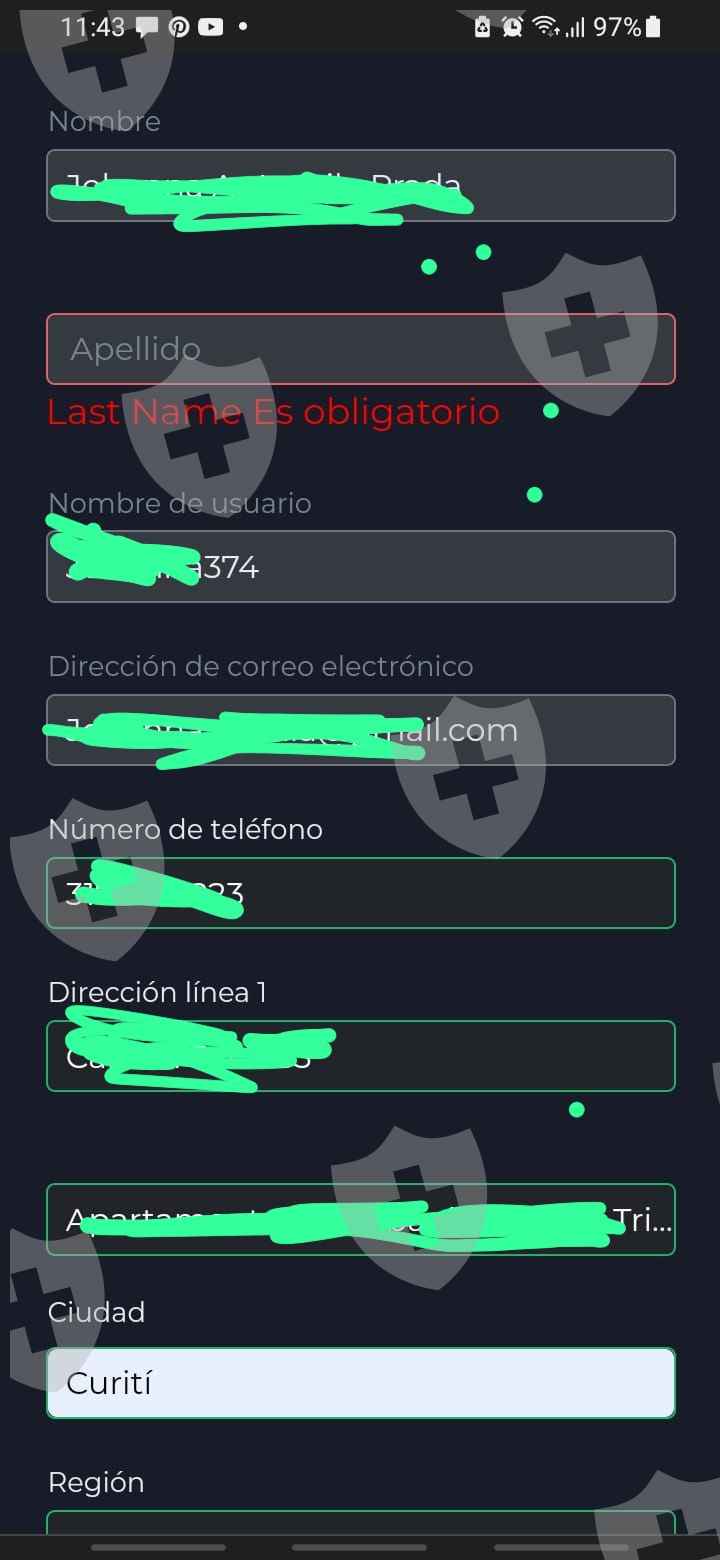This screenshot has width=720, height=1560.
Task: Tap the Dirección línea 1 field
Action: 361,1056
